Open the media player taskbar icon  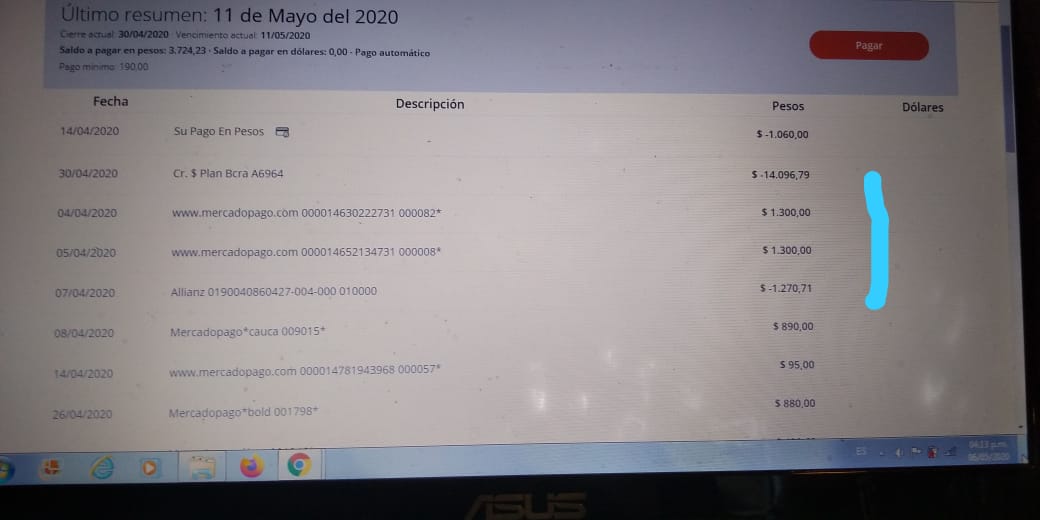click(x=150, y=467)
